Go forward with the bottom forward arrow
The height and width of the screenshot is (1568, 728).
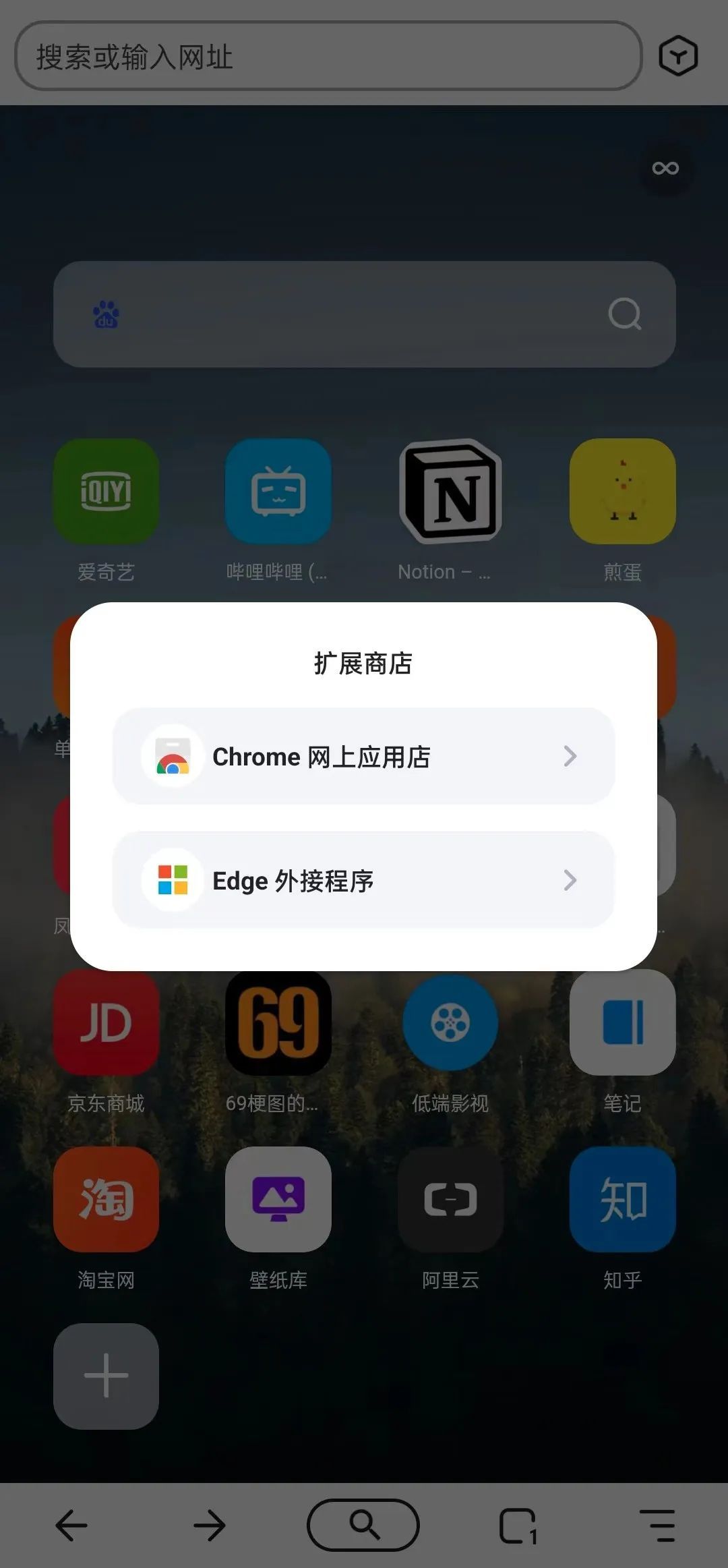pyautogui.click(x=210, y=1526)
